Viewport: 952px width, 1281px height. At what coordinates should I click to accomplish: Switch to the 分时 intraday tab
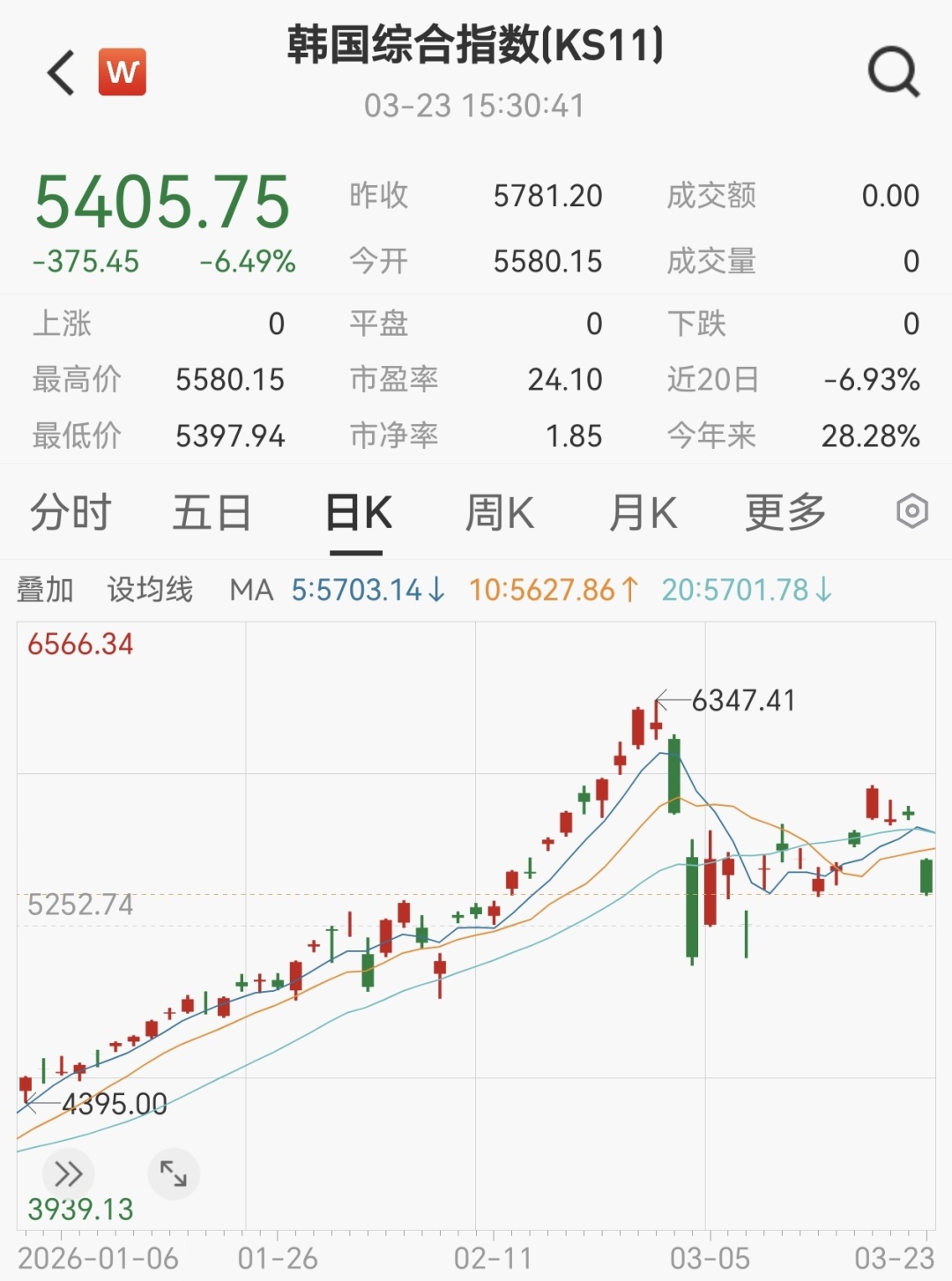pos(69,513)
